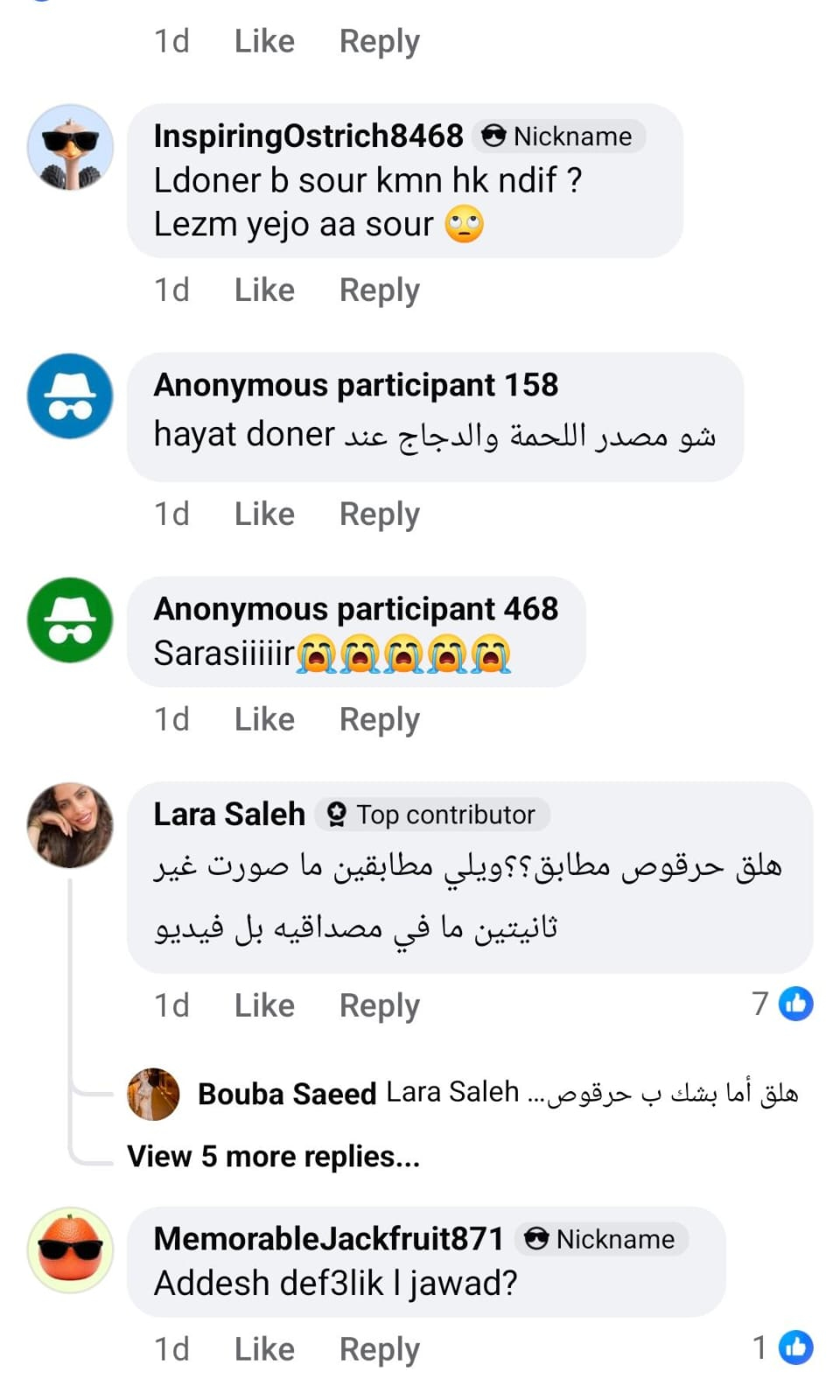This screenshot has height=1400, width=840.
Task: Open InspiringOstrich8468's avatar
Action: pos(70,147)
